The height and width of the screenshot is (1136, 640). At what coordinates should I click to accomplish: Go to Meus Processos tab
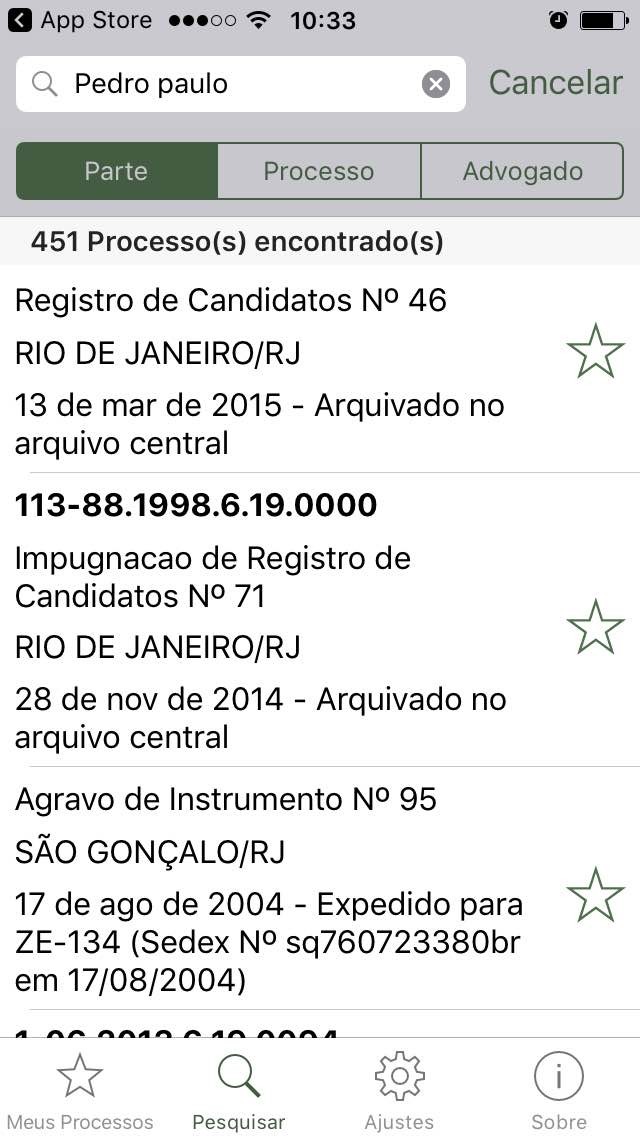(x=80, y=1090)
